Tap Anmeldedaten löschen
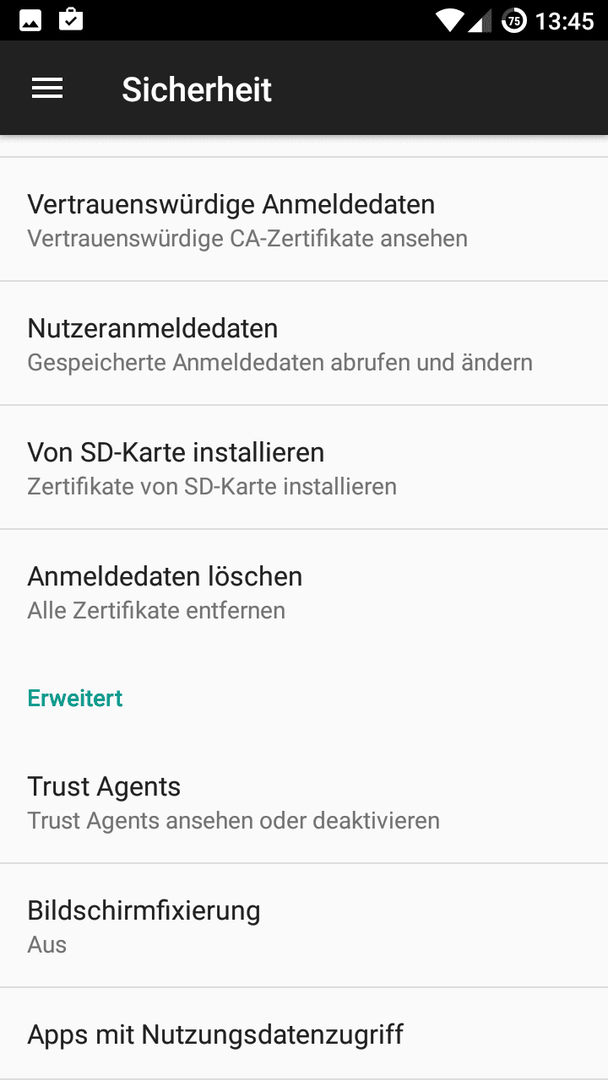 tap(304, 591)
